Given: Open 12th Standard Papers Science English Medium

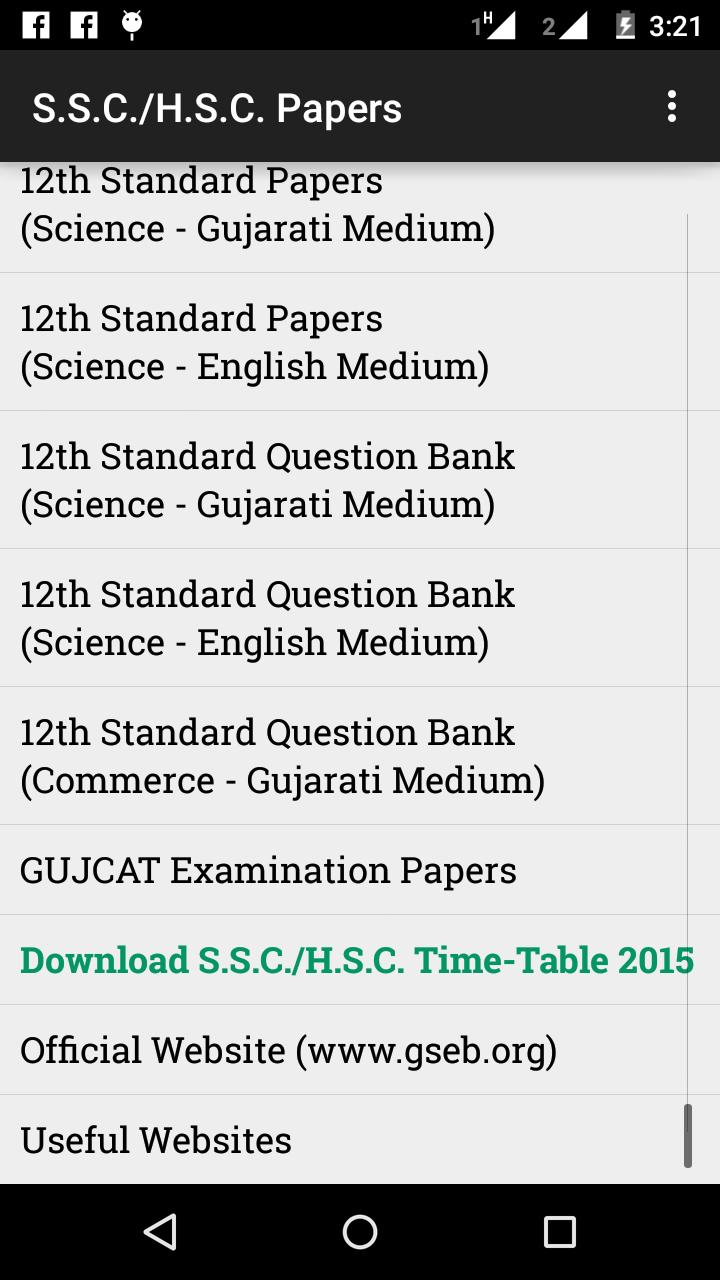Looking at the screenshot, I should coord(254,342).
